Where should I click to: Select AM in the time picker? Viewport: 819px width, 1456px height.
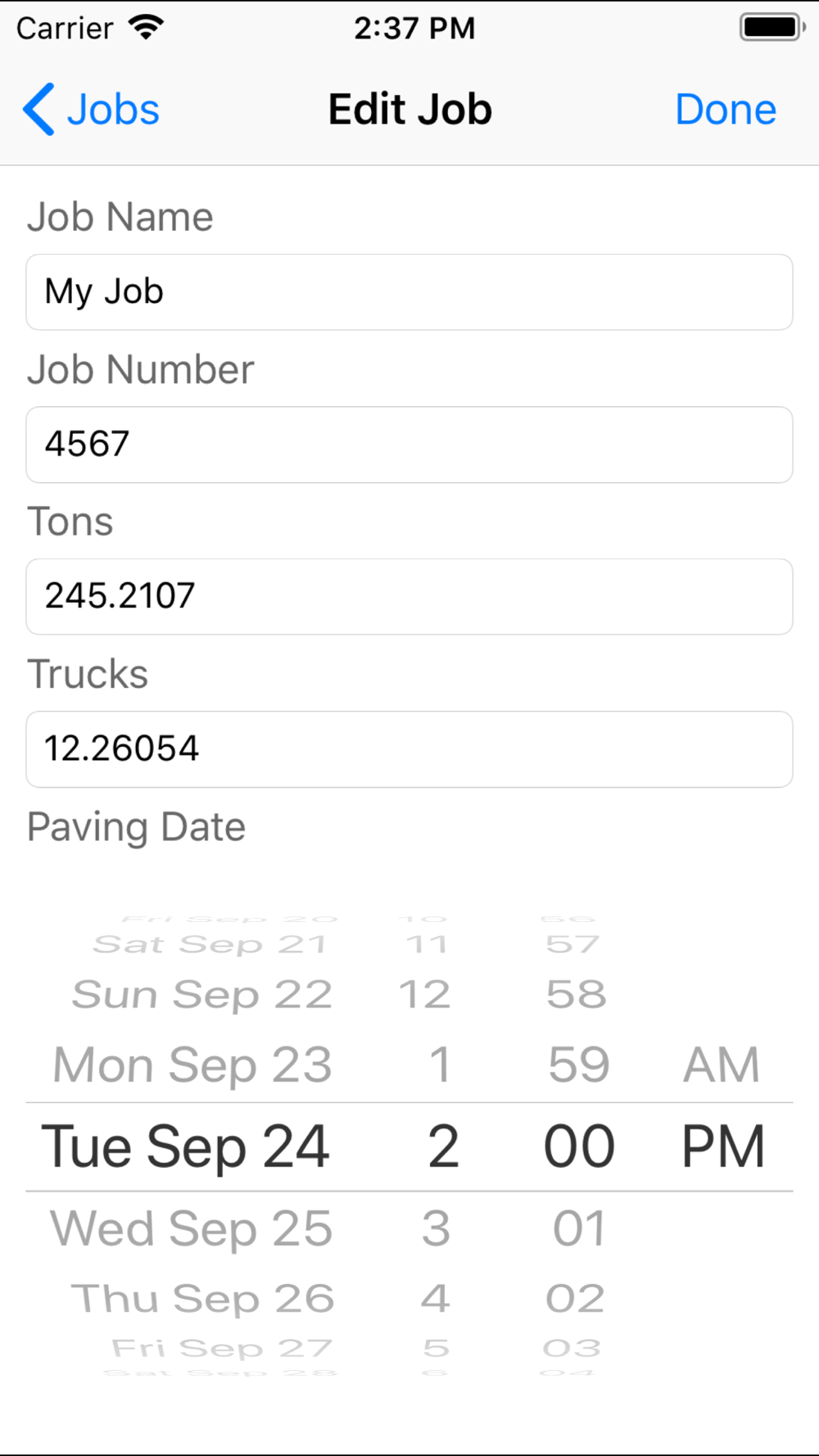tap(722, 1065)
